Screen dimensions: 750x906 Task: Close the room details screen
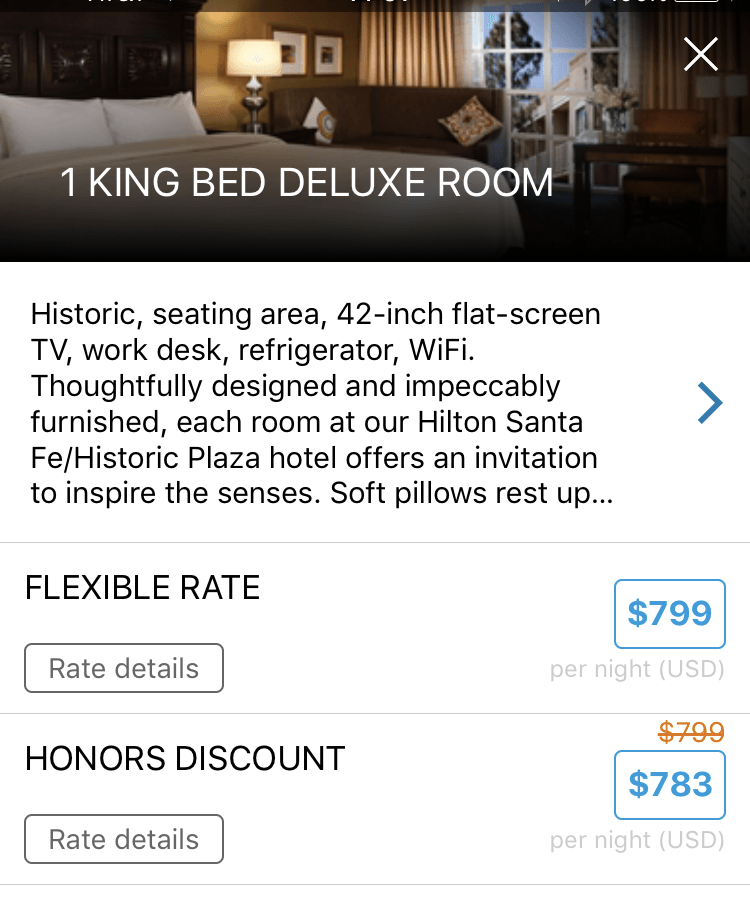(x=701, y=54)
